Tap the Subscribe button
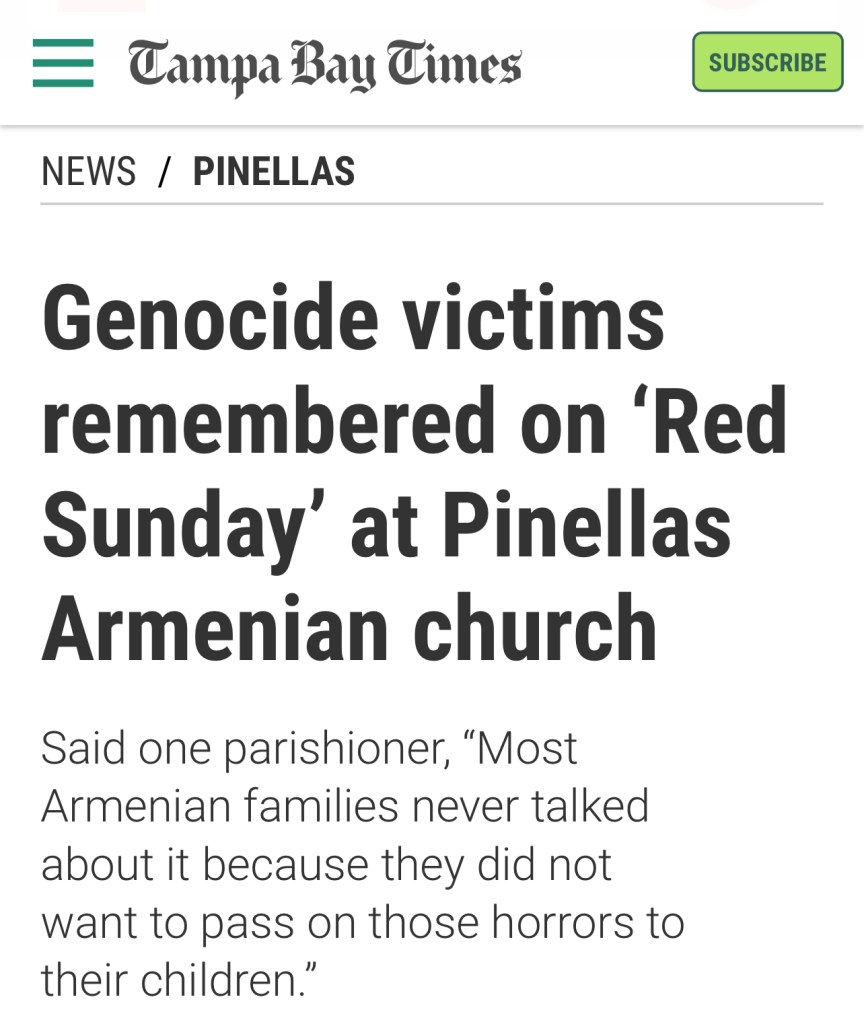This screenshot has height=1024, width=864. [767, 62]
